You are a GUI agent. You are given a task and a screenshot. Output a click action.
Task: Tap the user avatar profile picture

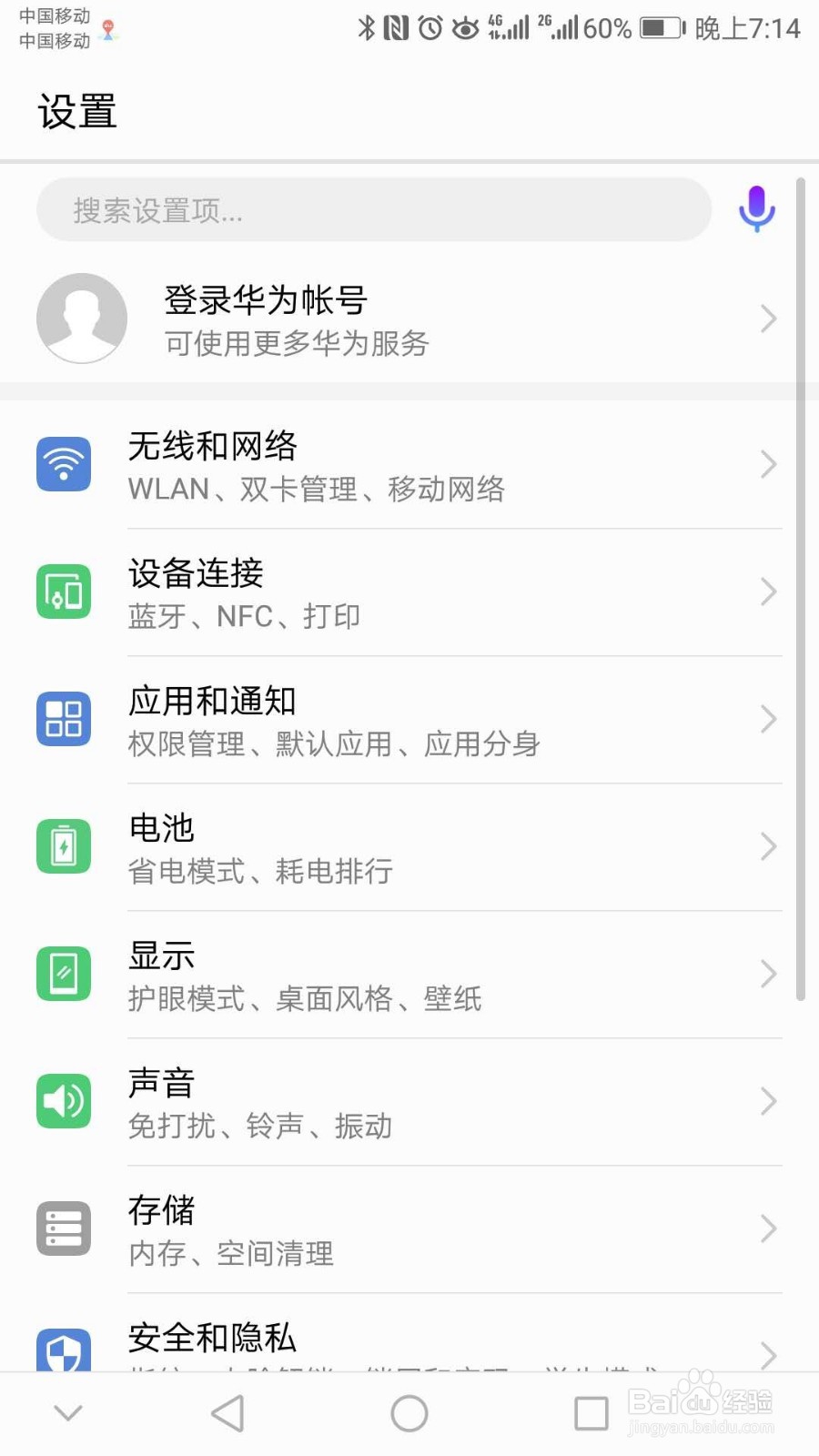81,318
